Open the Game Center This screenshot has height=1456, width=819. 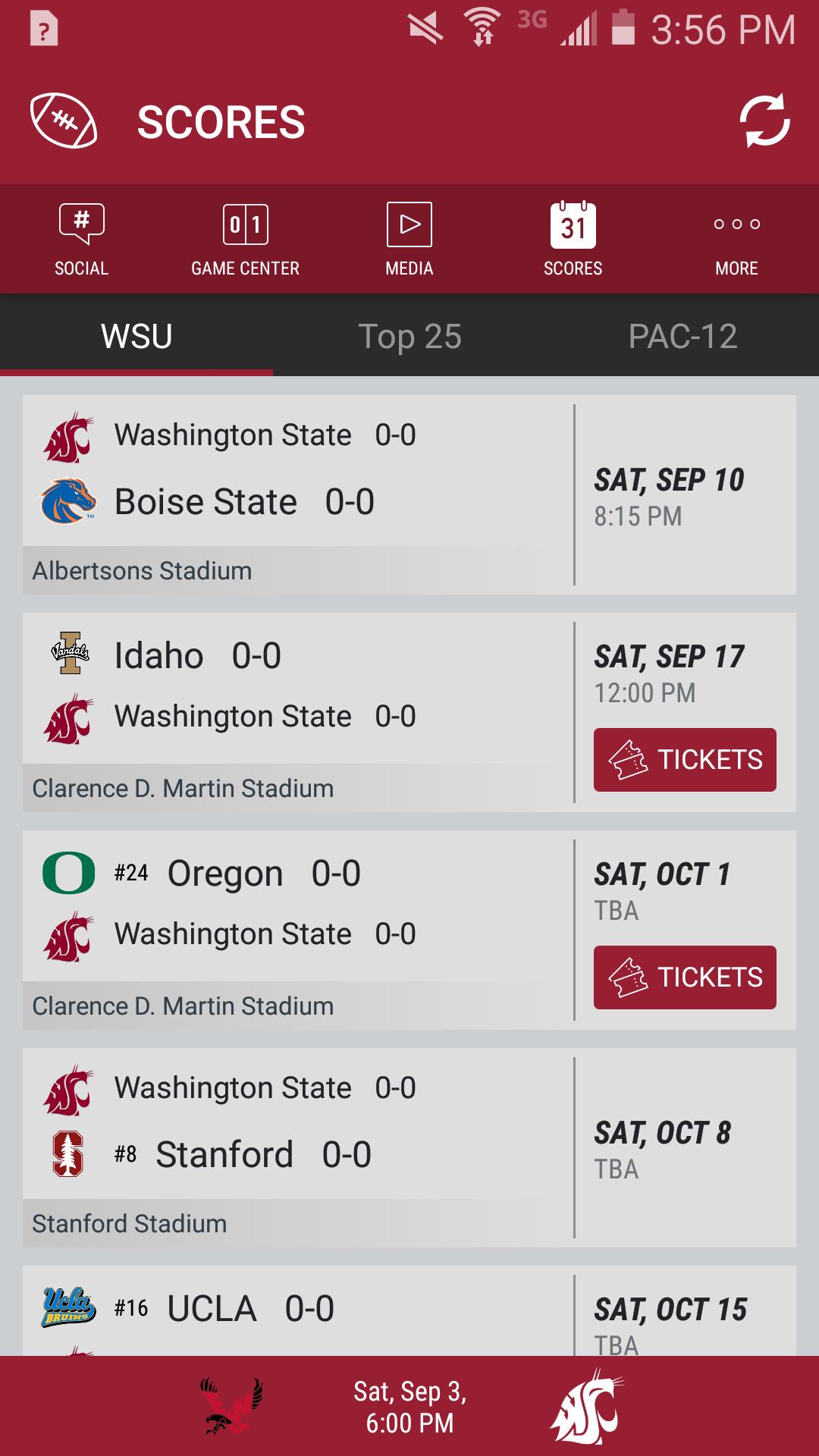tap(245, 237)
